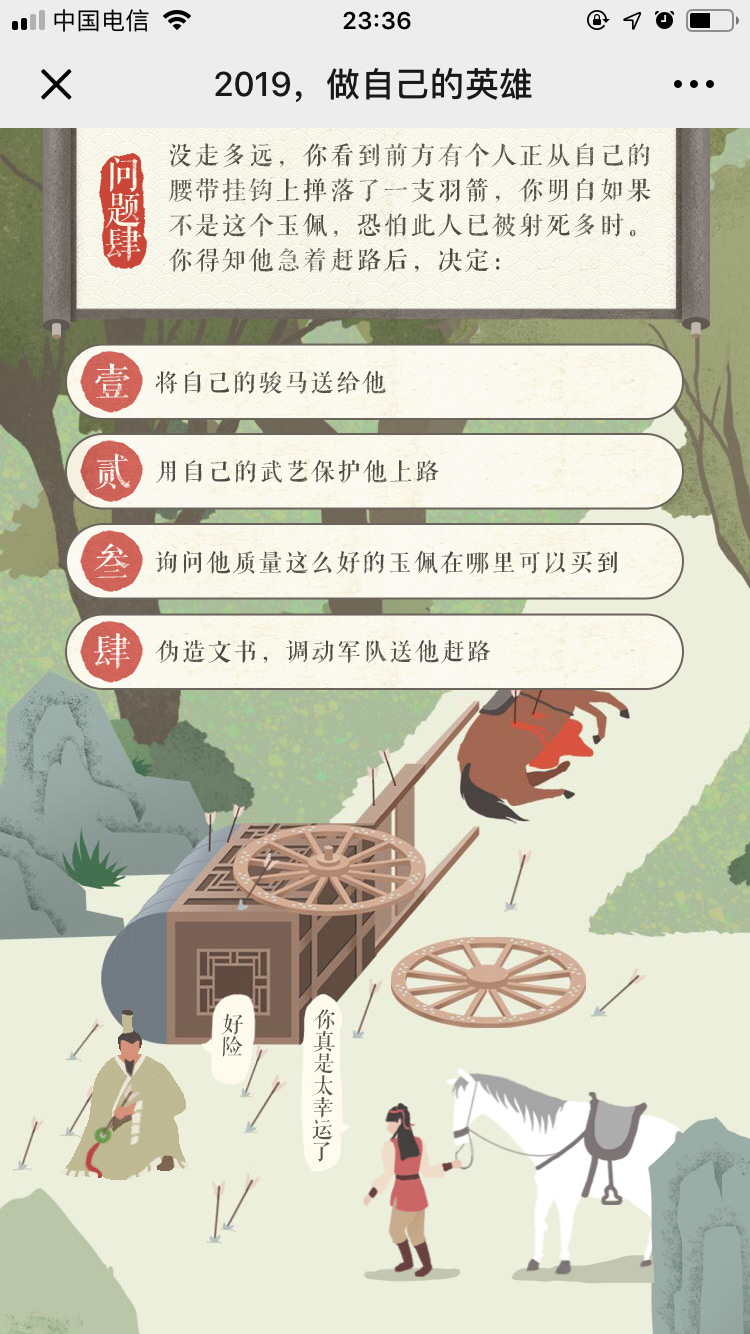This screenshot has height=1334, width=750.
Task: Open the three-dot more menu
Action: point(694,85)
